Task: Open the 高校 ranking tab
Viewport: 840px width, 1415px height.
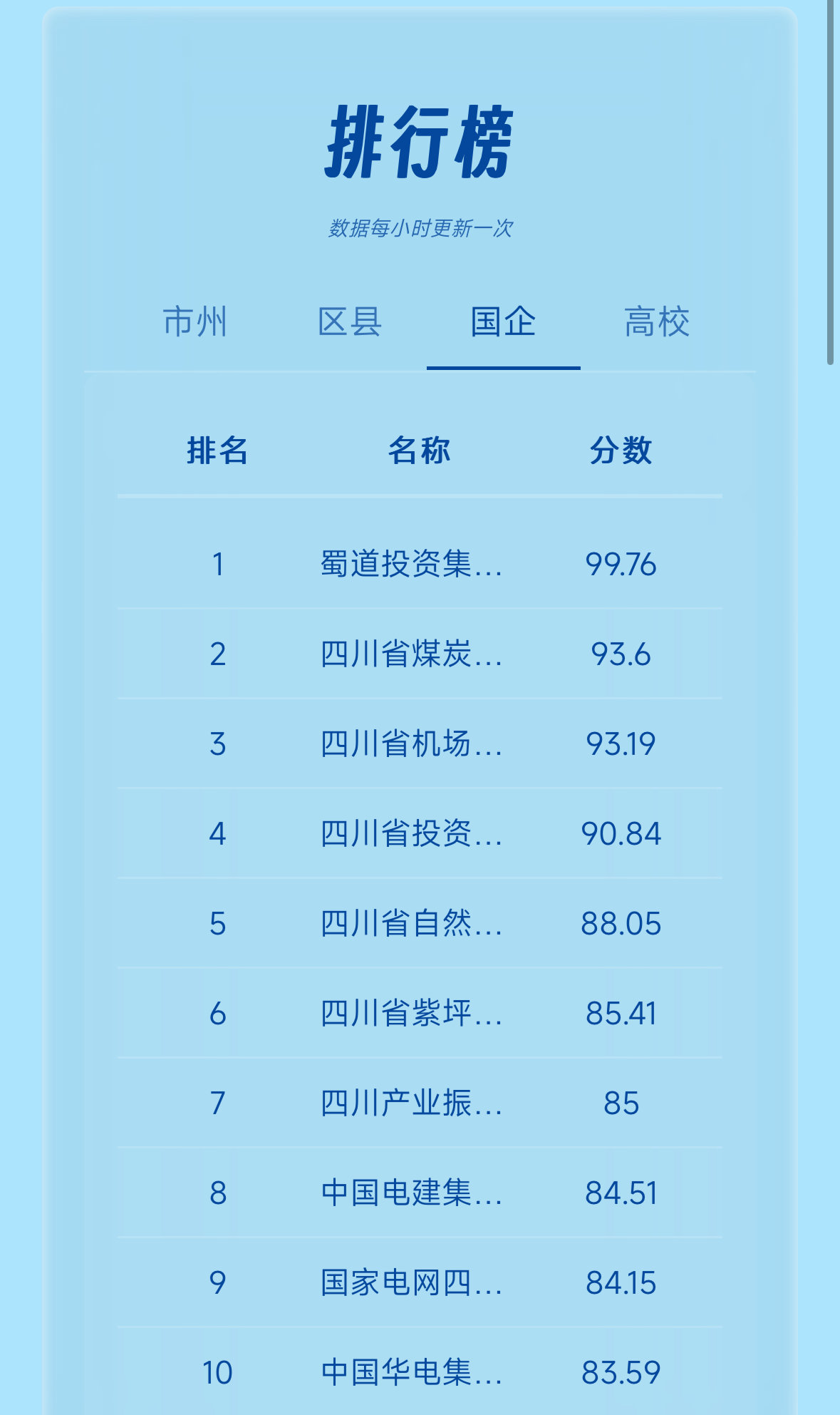Action: click(657, 322)
